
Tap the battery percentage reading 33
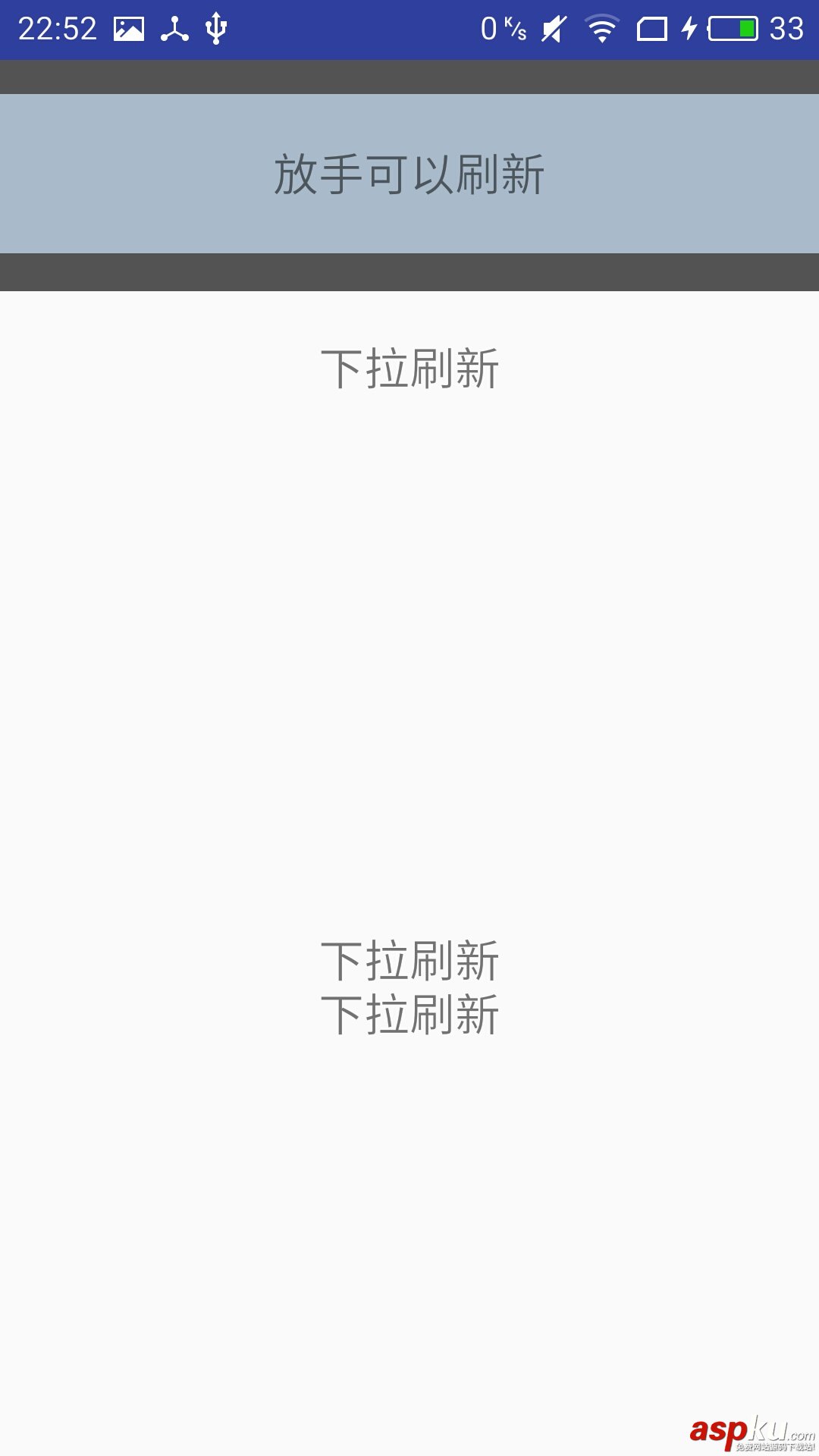(x=787, y=27)
